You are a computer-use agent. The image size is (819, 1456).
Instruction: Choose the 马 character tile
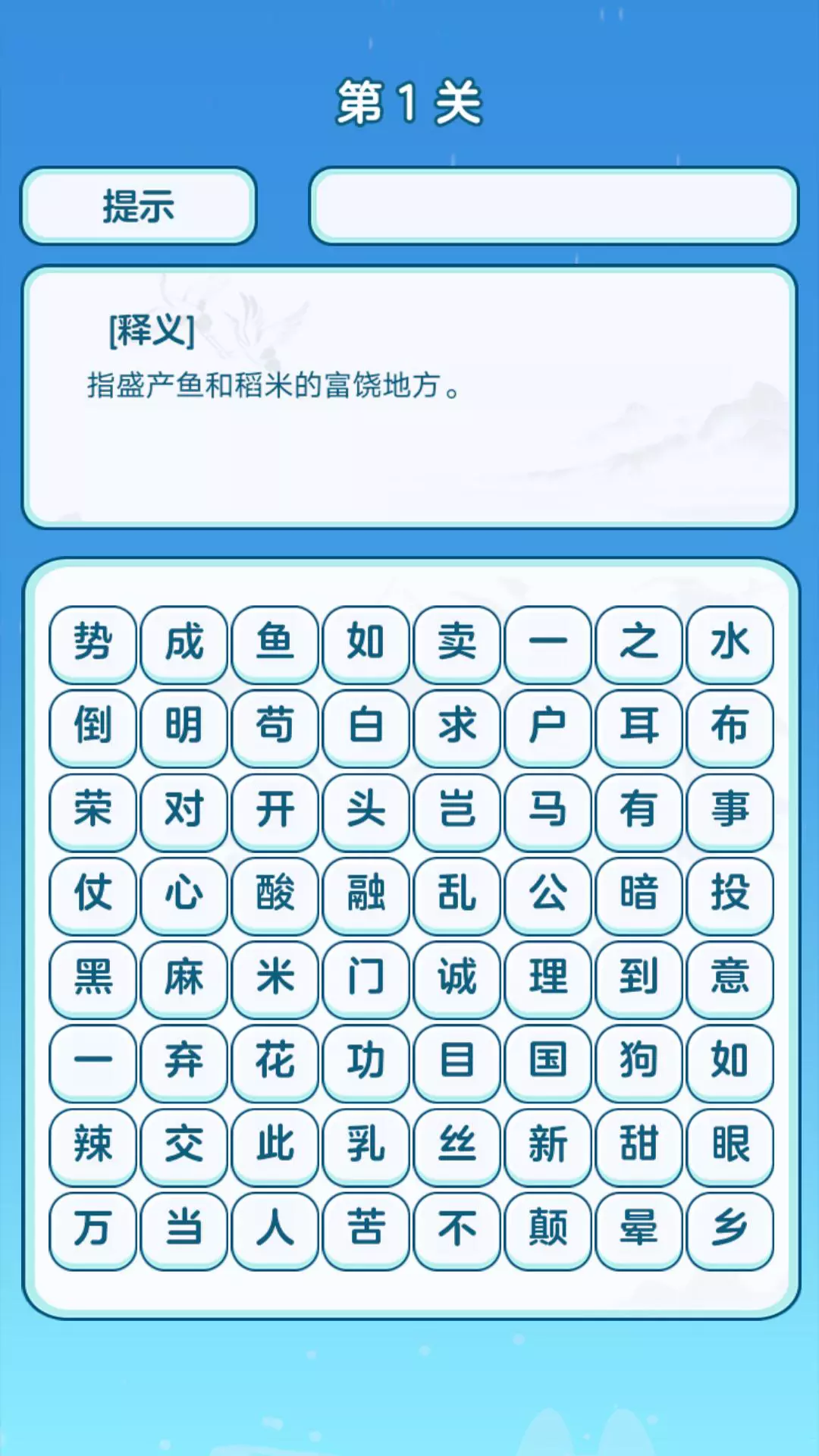click(548, 811)
